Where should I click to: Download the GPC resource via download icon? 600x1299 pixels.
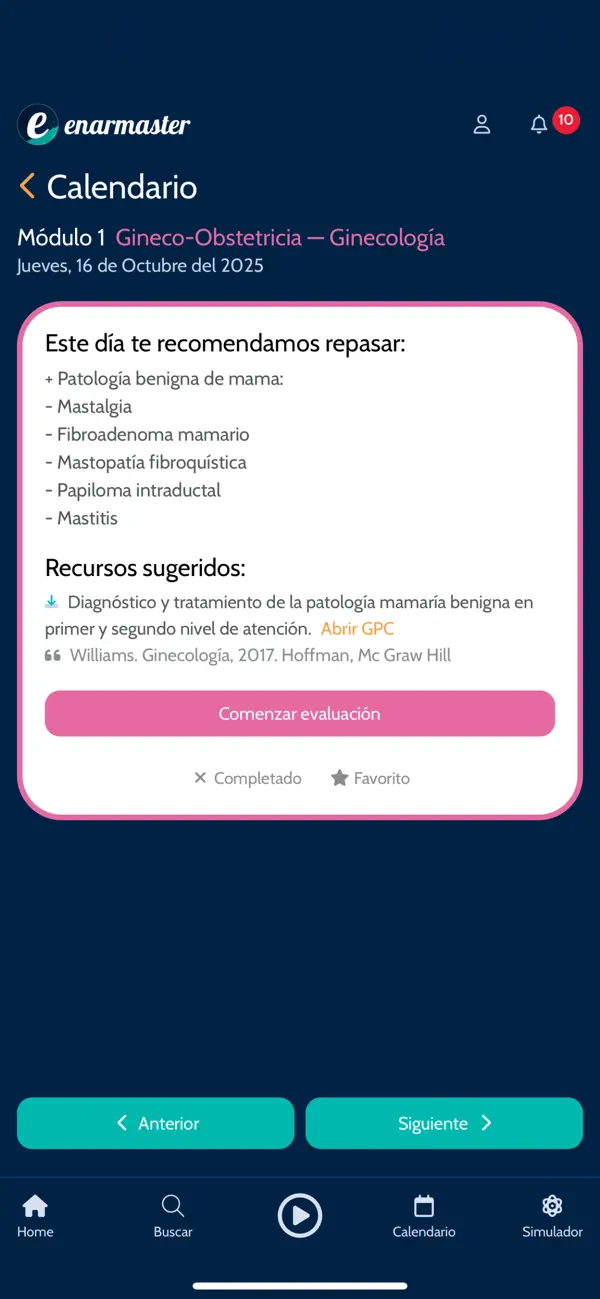coord(52,602)
